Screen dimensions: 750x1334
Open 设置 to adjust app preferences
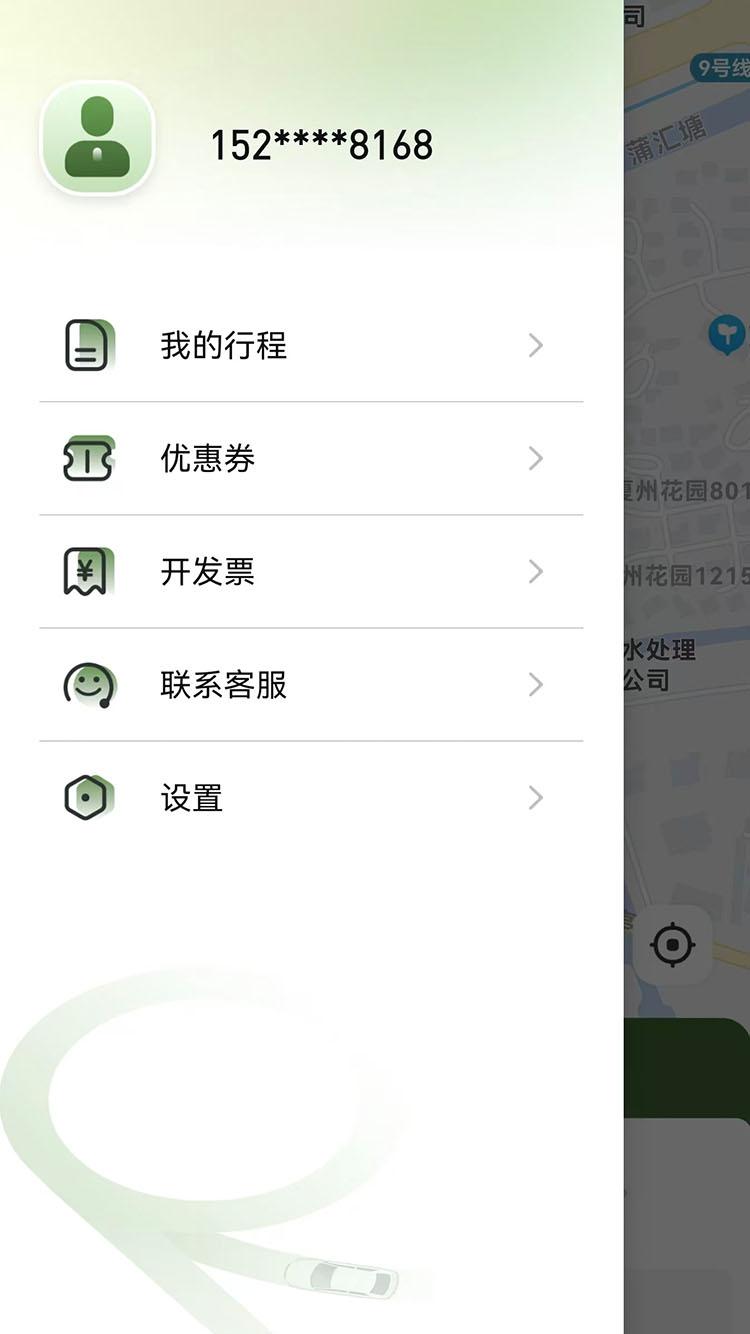pos(191,798)
